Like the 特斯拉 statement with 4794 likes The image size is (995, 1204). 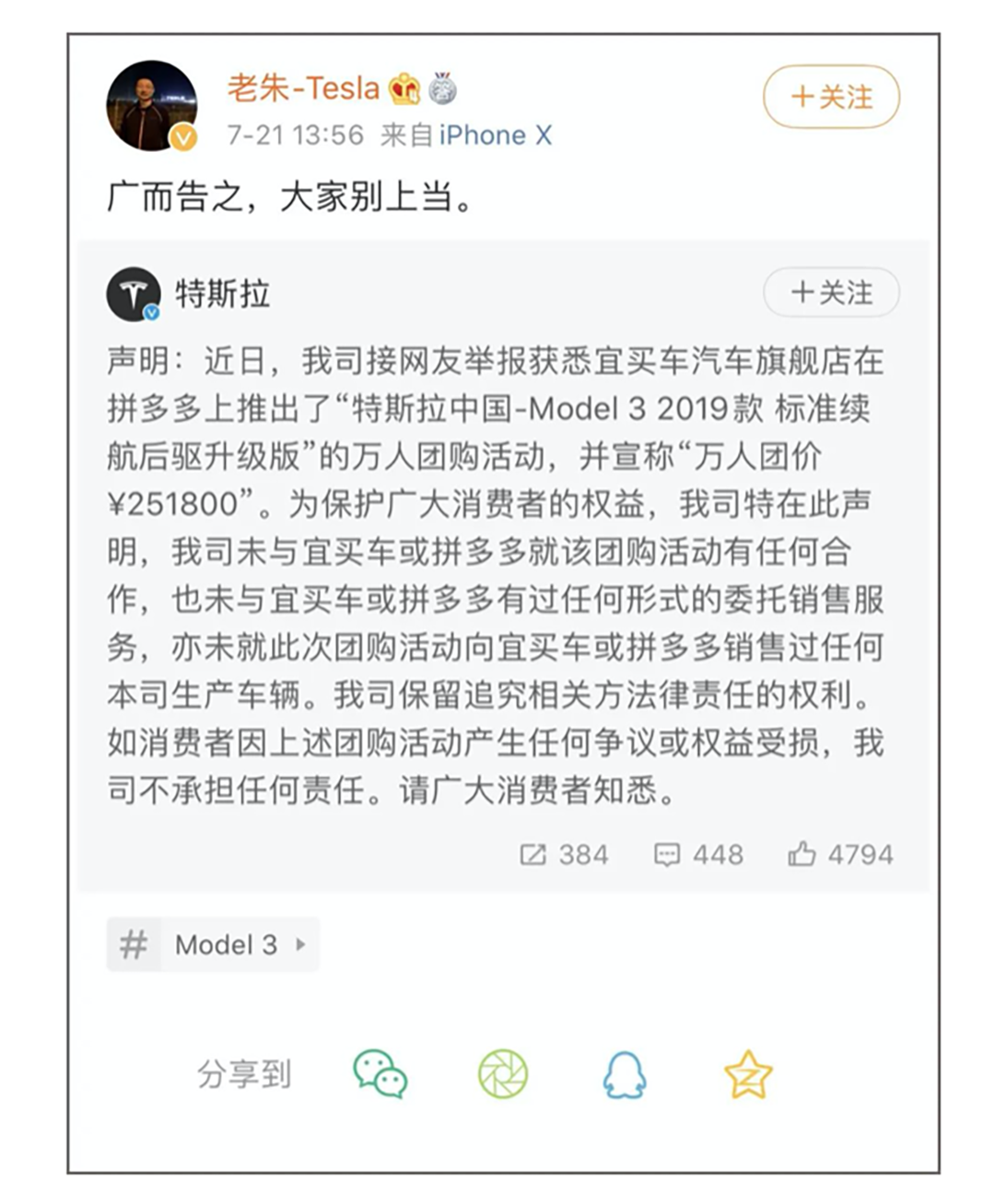[839, 855]
